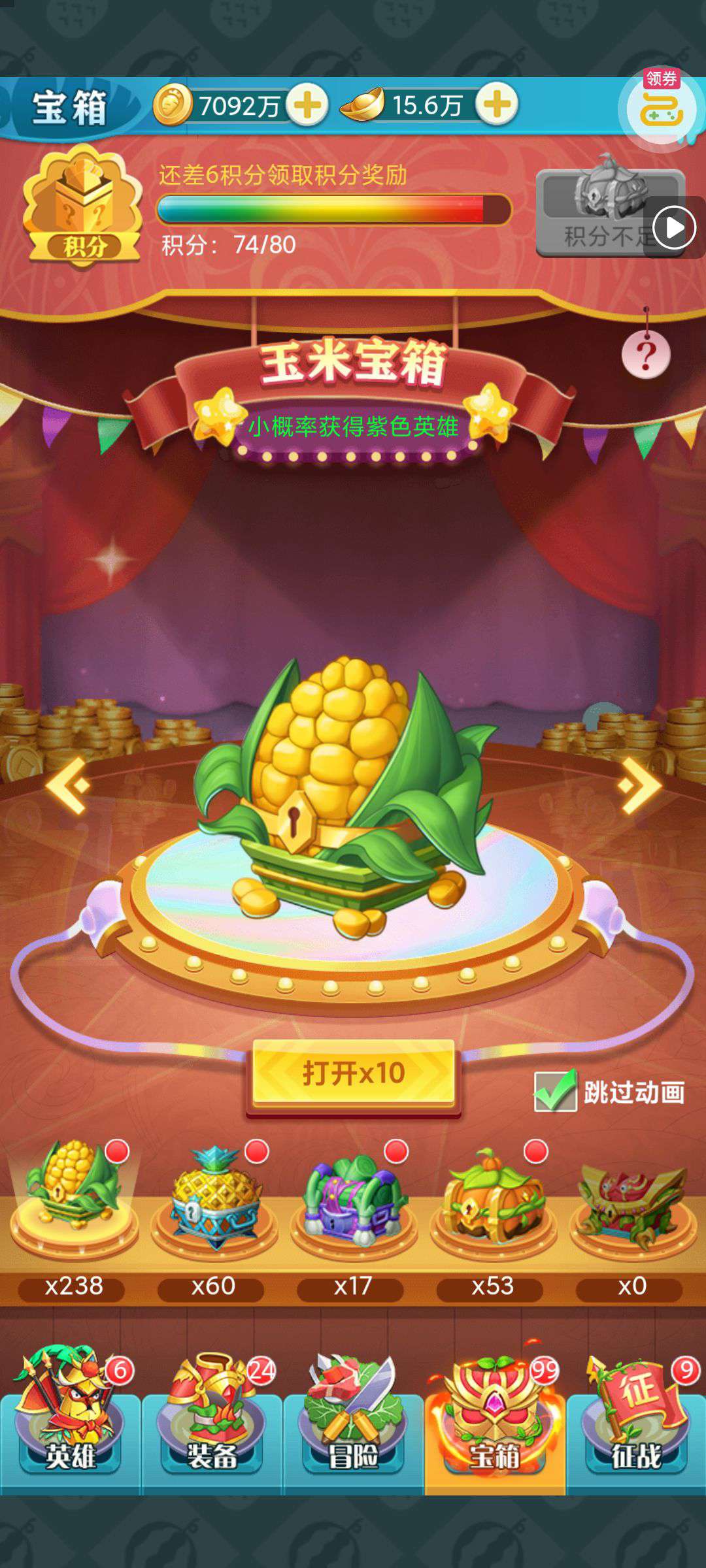
Task: Open the question mark help
Action: pos(646,355)
